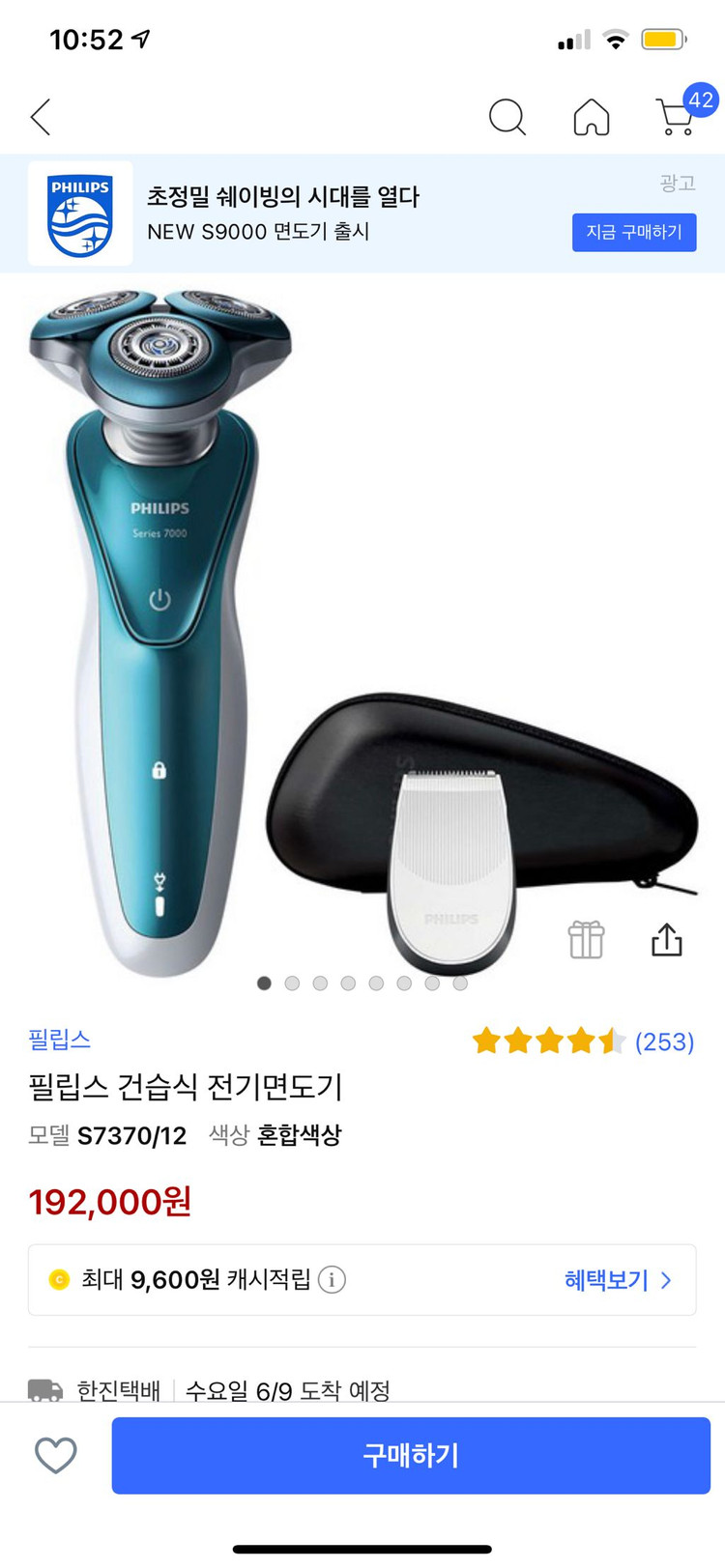Open the main shaver product image
The width and height of the screenshot is (725, 1568).
(x=159, y=628)
